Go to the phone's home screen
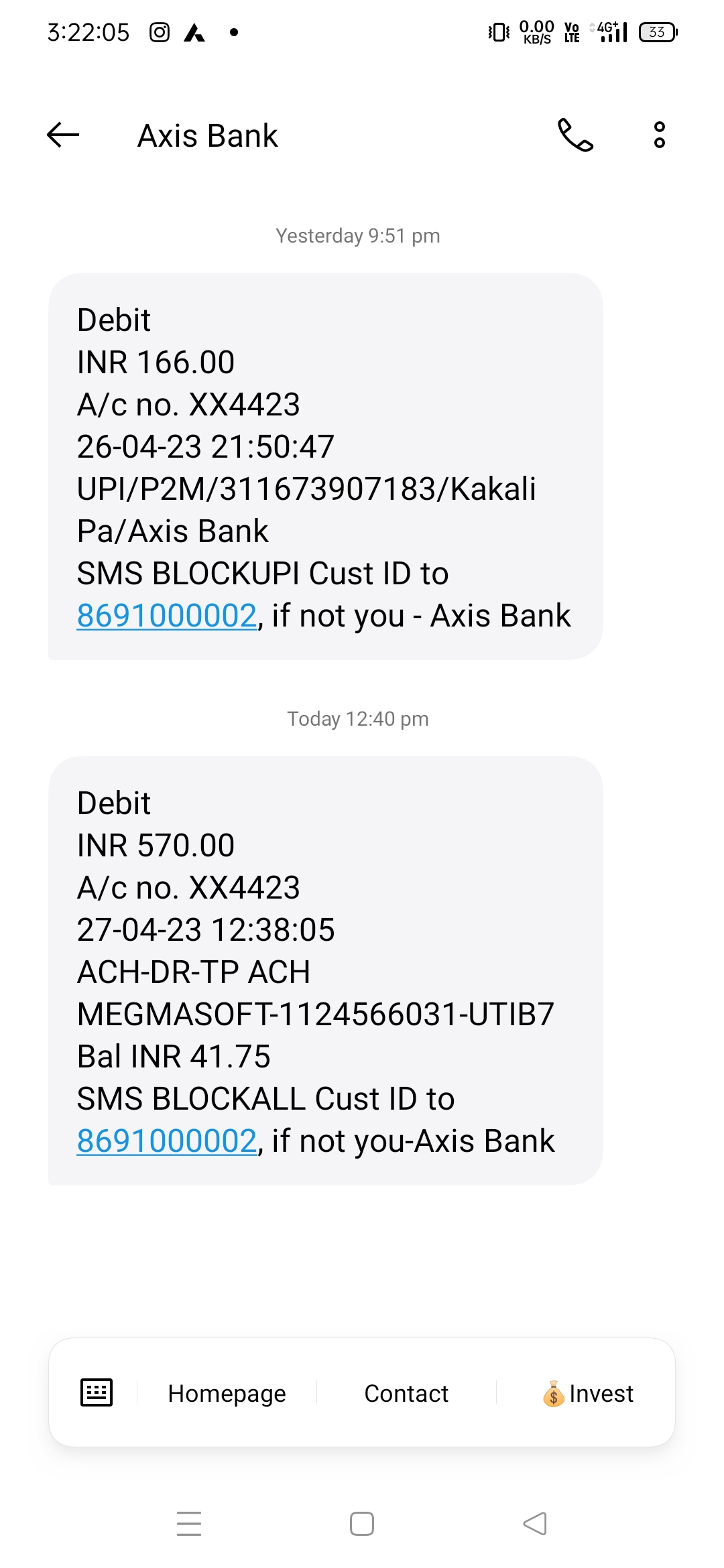The width and height of the screenshot is (724, 1568). 362,1523
